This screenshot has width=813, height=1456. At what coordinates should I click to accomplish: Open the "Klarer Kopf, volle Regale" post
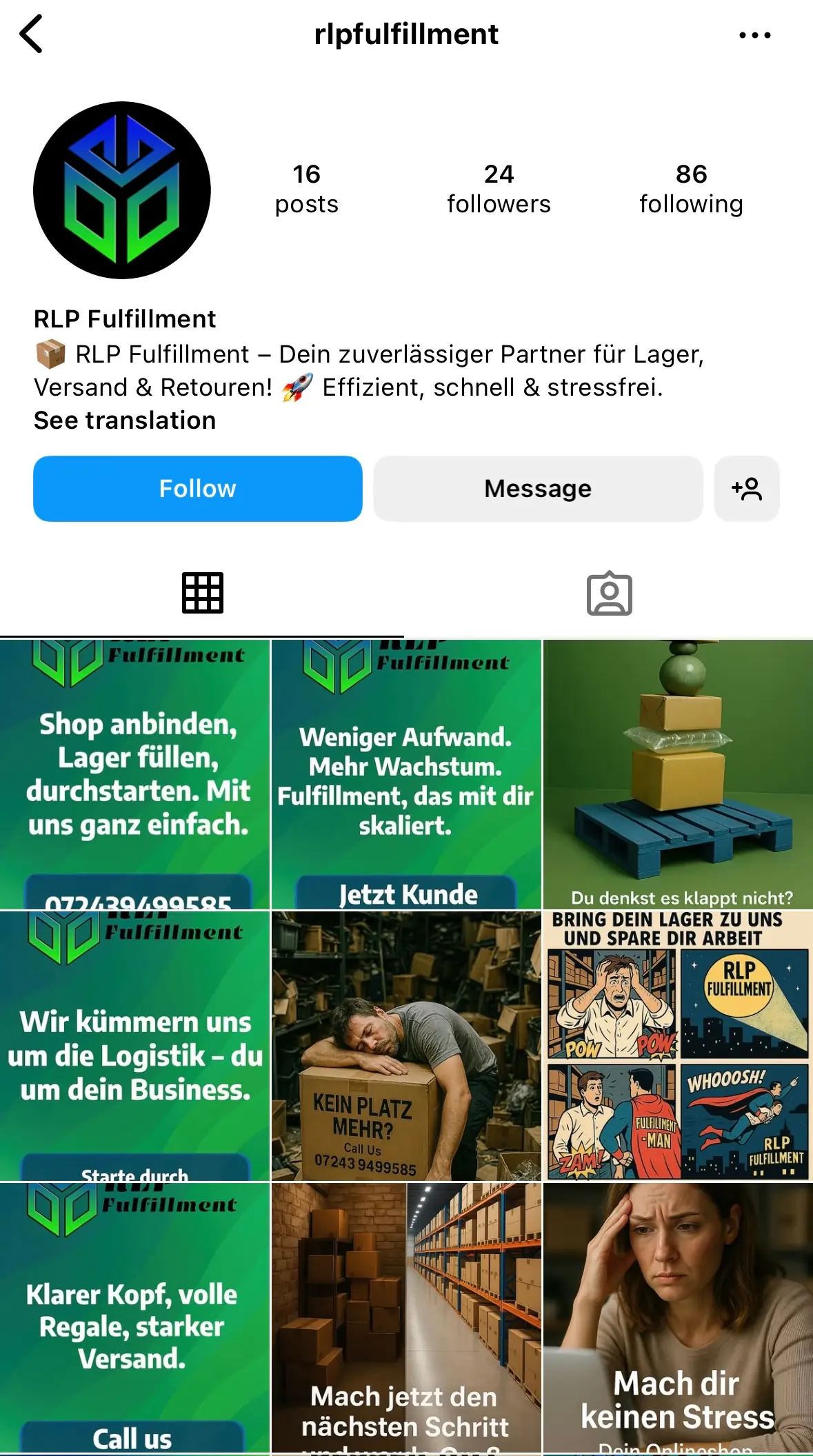135,1317
